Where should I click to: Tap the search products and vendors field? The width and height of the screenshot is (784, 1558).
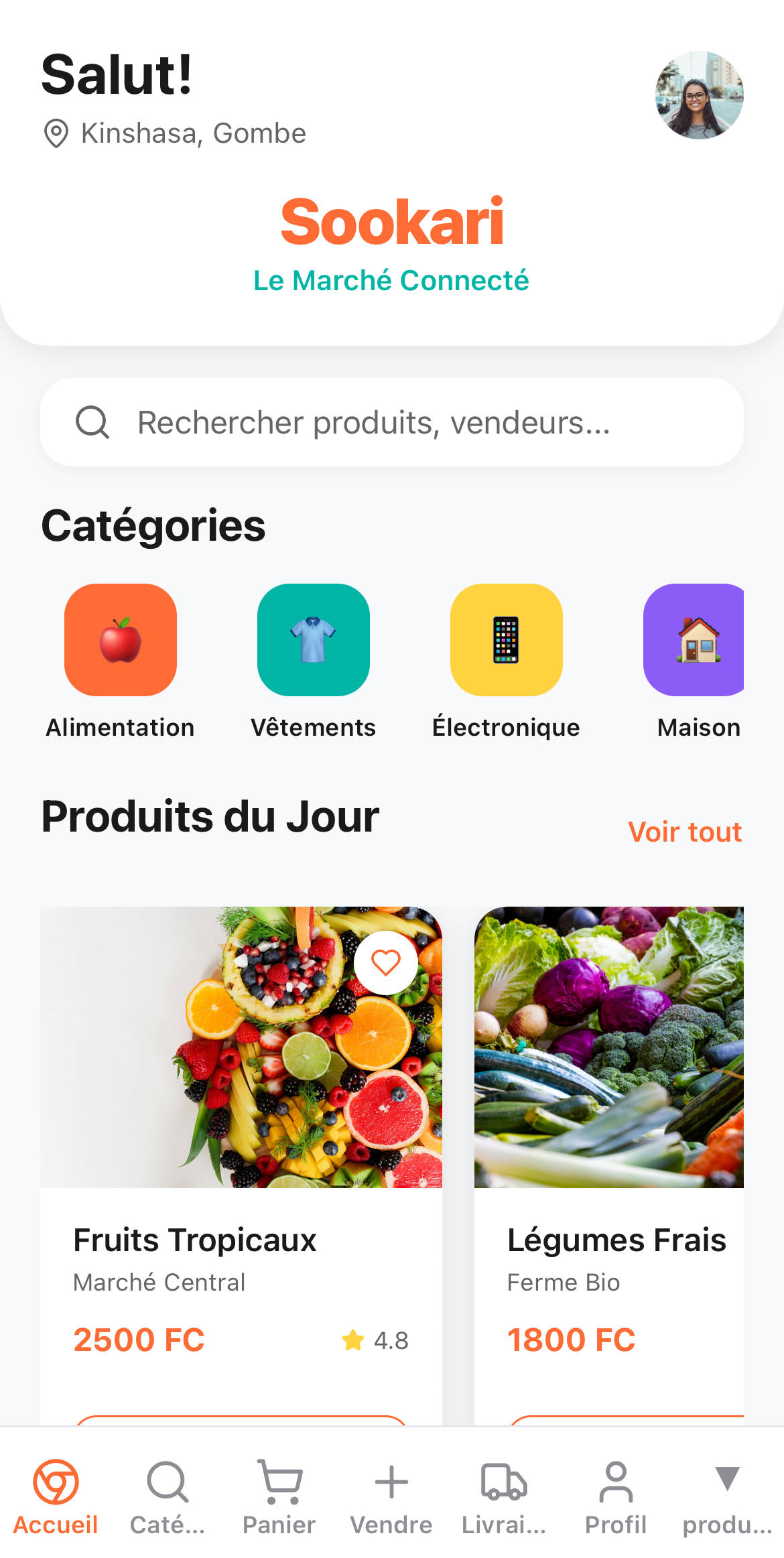point(392,422)
